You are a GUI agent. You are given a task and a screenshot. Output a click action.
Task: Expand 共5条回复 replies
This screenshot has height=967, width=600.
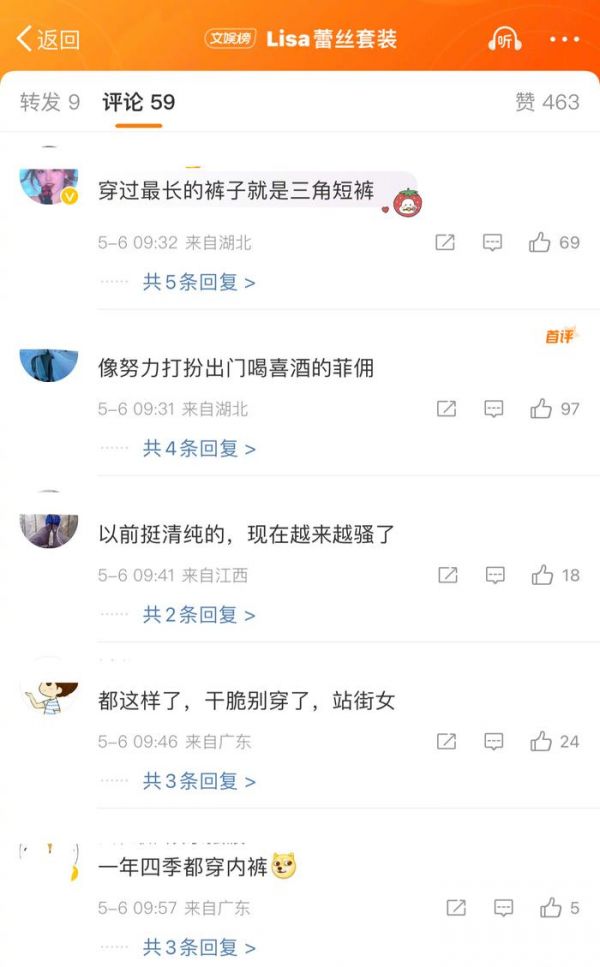point(198,283)
